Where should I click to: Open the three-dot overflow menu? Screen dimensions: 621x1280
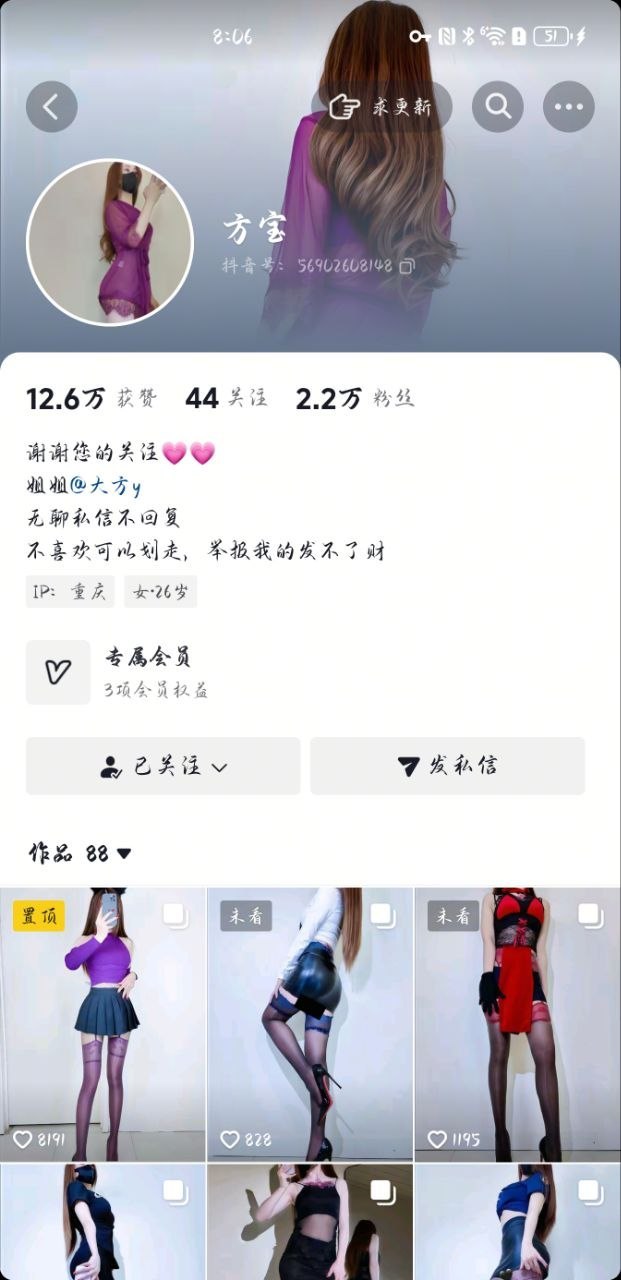(569, 106)
